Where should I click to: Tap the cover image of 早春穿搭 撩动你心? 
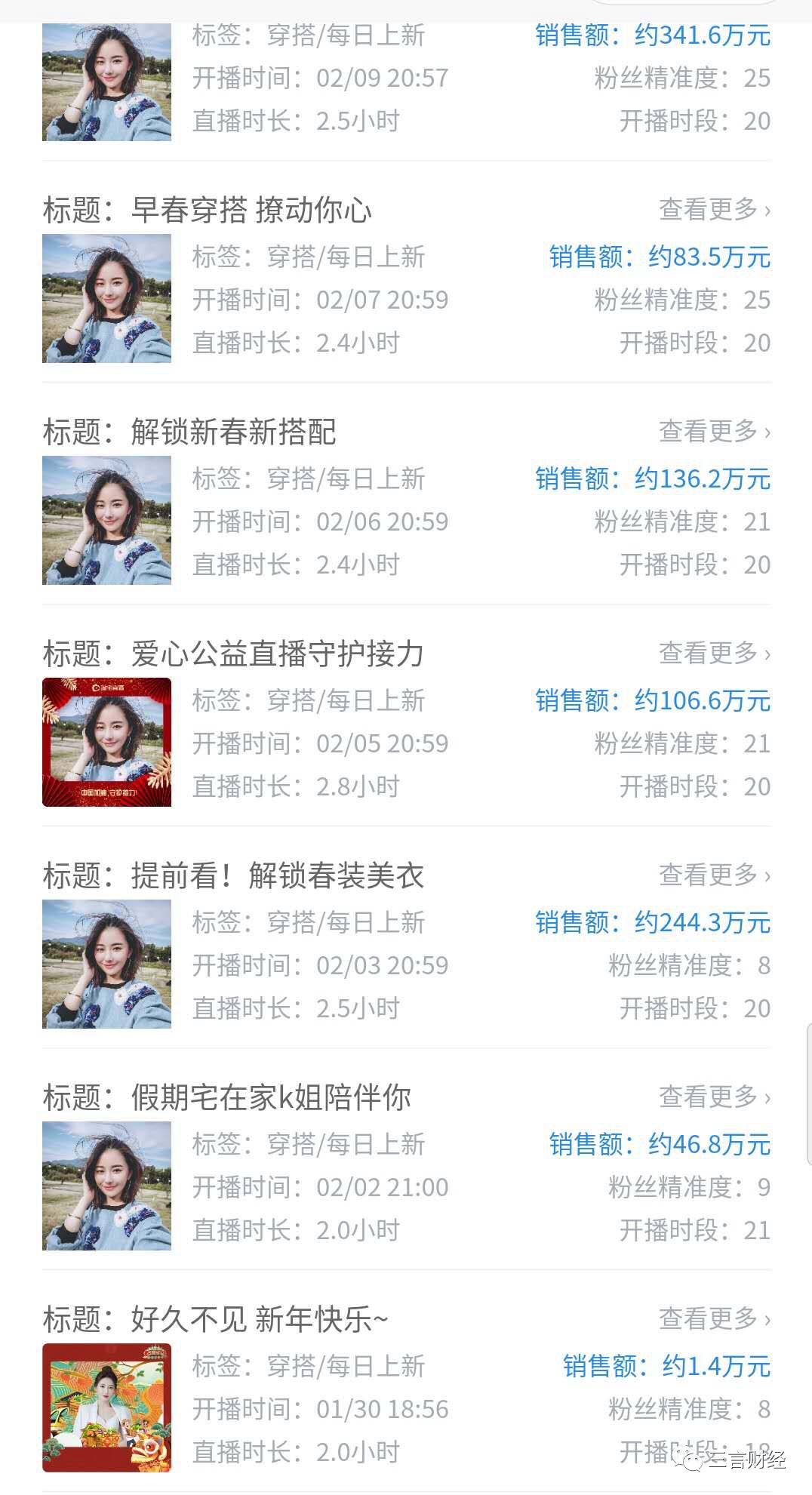106,299
